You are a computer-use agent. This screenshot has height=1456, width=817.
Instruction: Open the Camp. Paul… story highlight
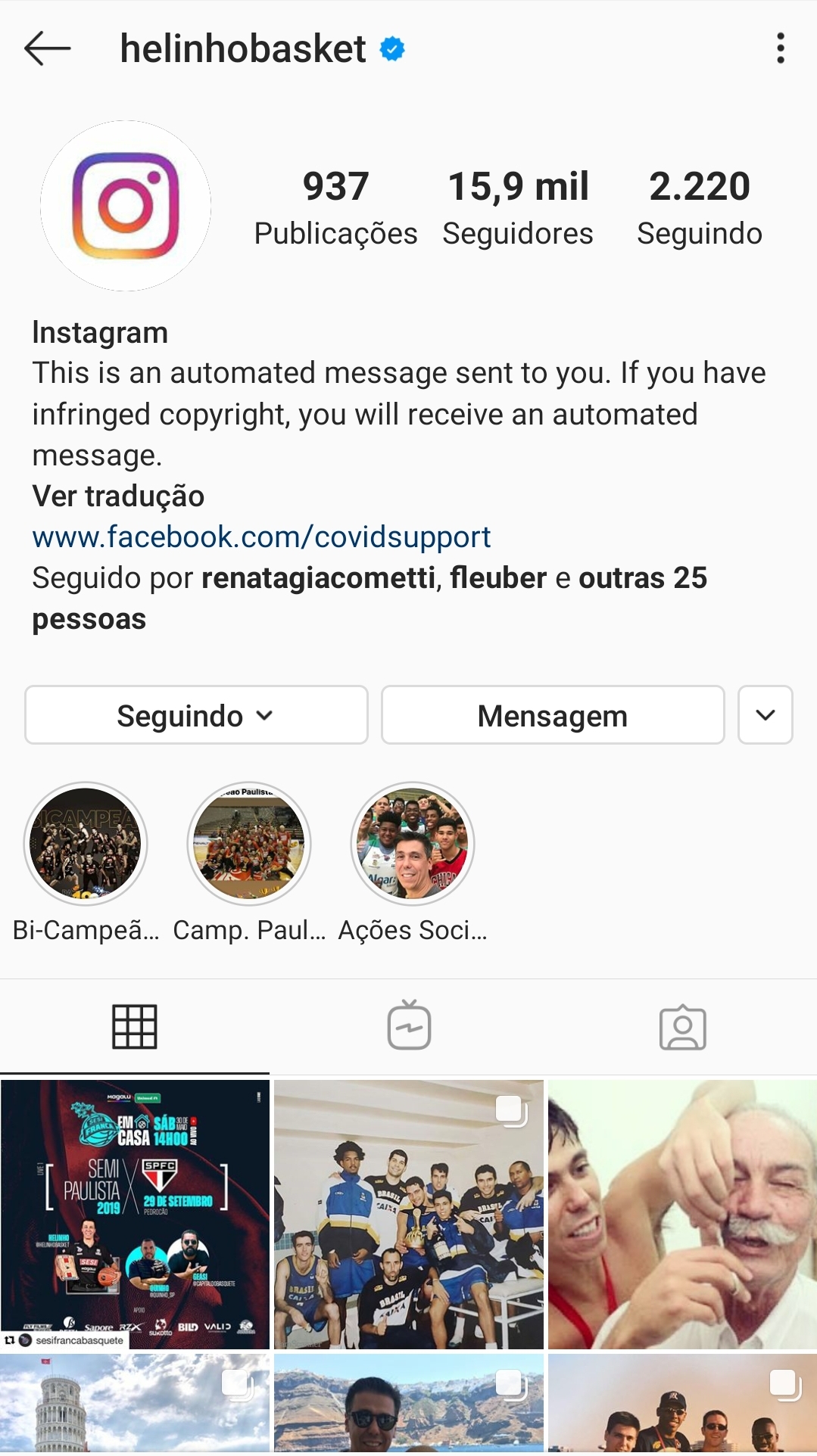coord(249,844)
